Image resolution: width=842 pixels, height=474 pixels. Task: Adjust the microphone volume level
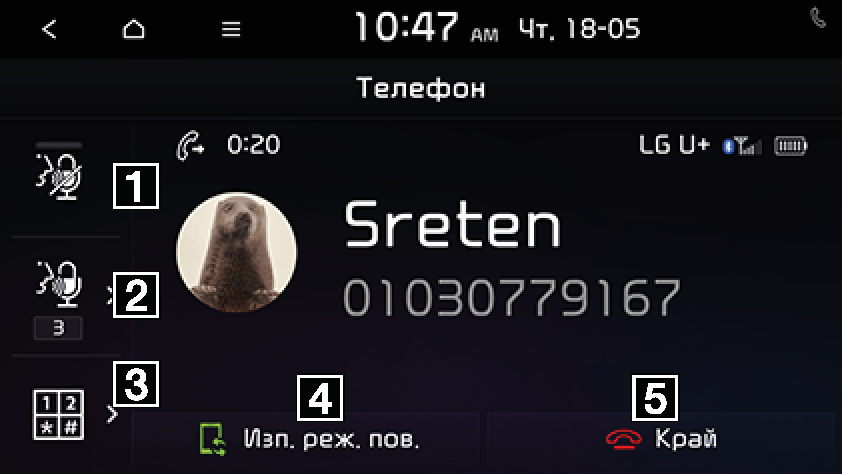pyautogui.click(x=61, y=293)
